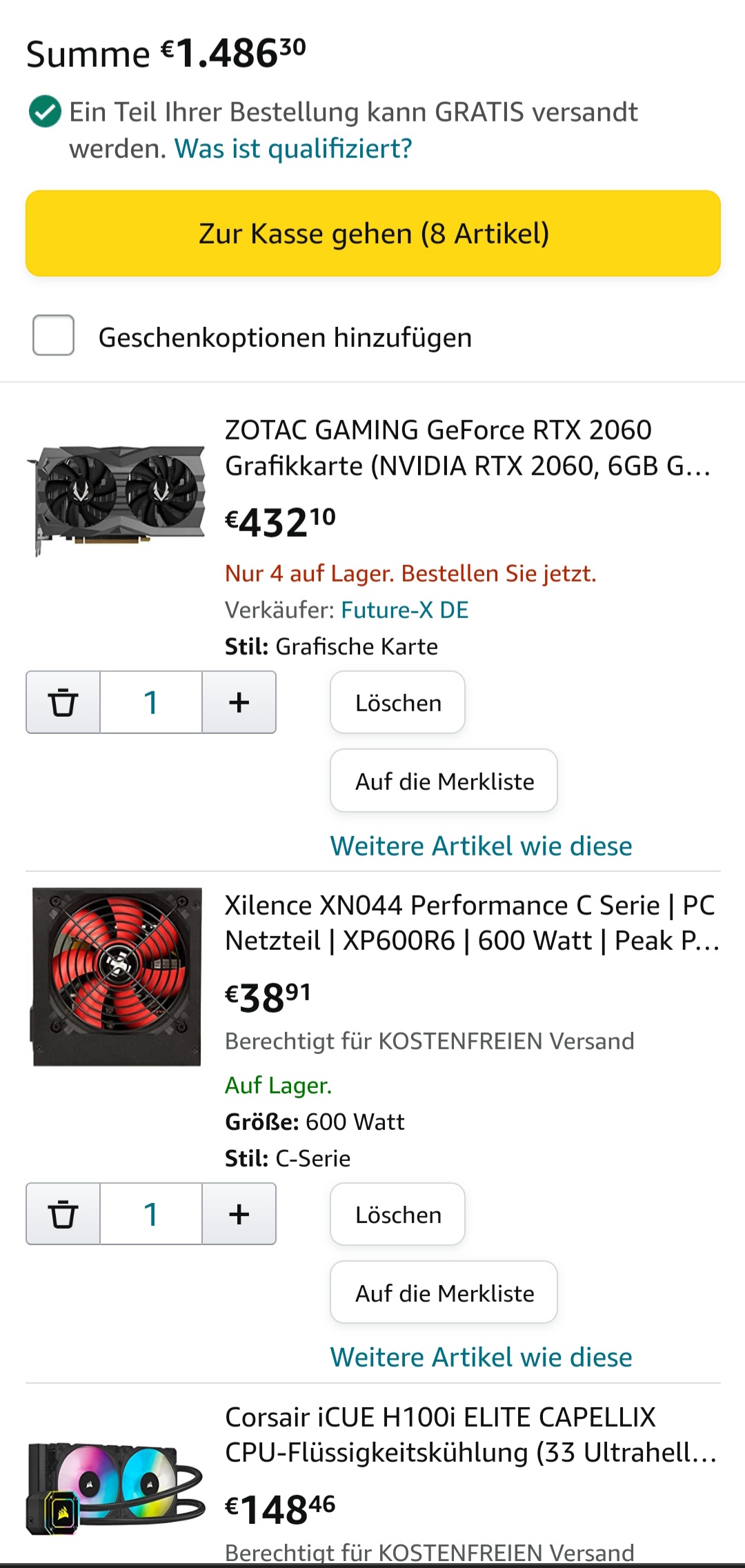Increase ZOTAC graphics card quantity
The image size is (745, 1568).
(239, 702)
